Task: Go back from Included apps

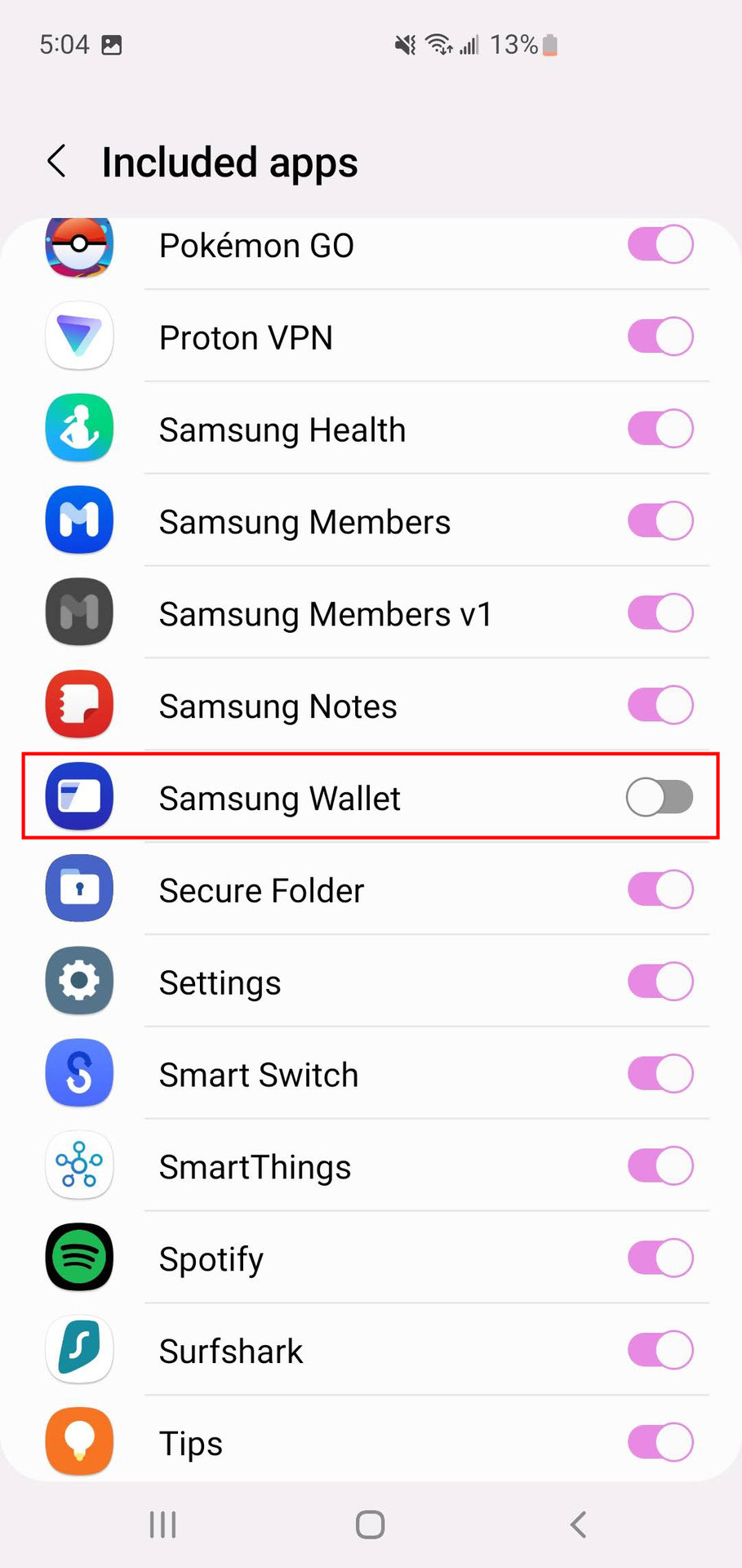Action: click(56, 162)
